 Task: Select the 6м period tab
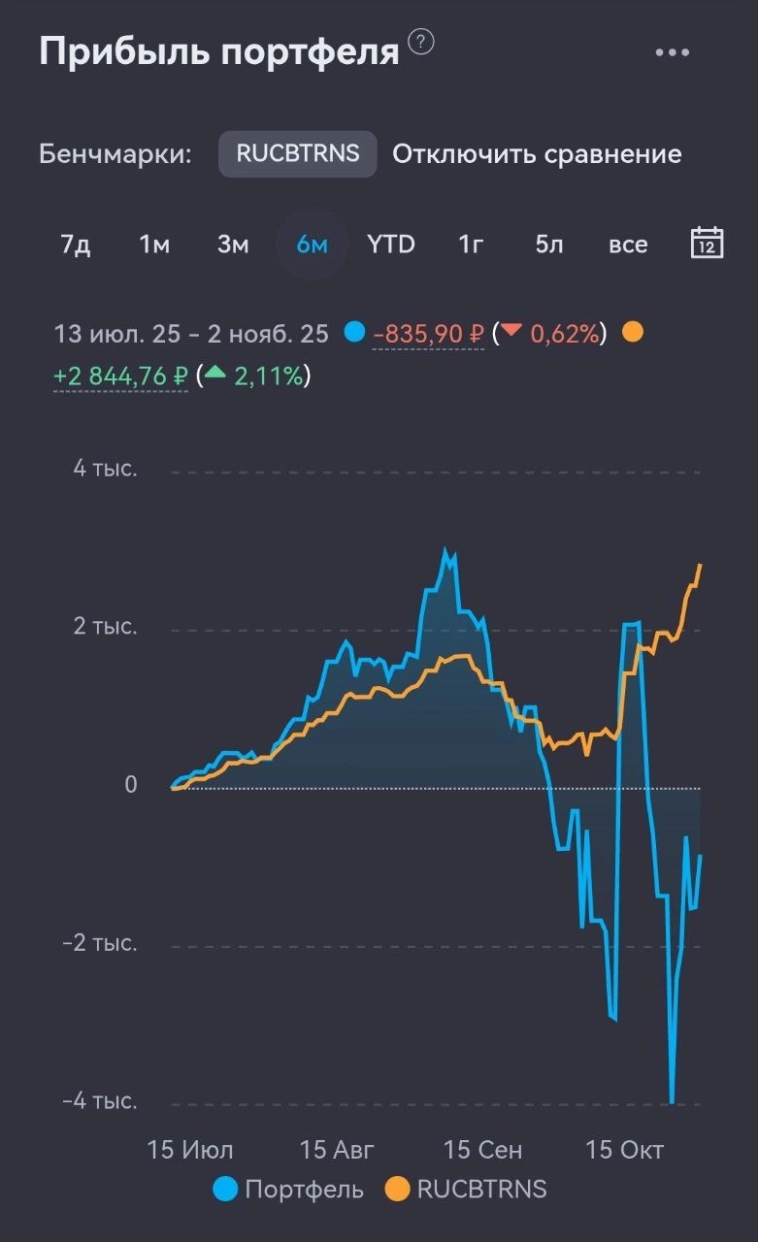(x=312, y=244)
